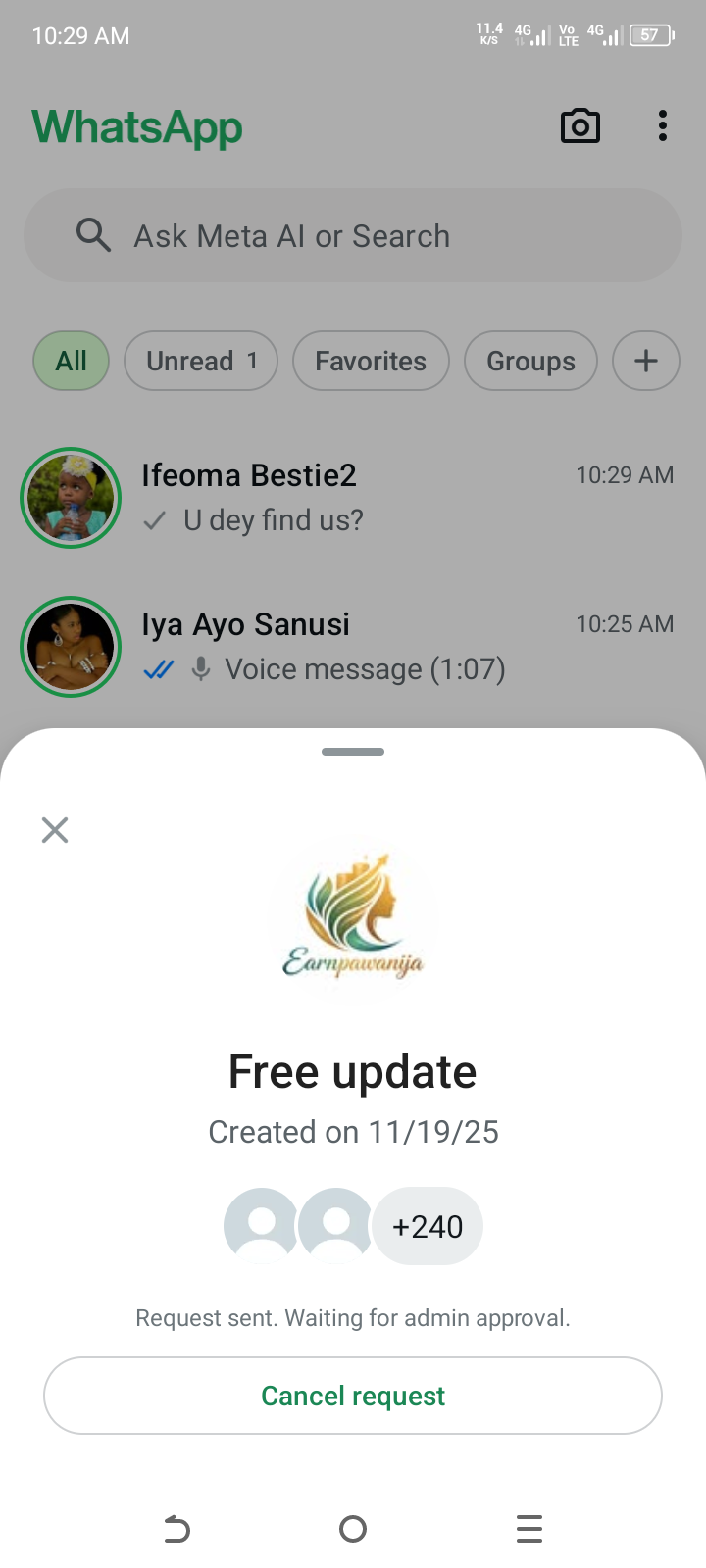Viewport: 706px width, 1568px height.
Task: Go to the home screen
Action: [x=353, y=1529]
